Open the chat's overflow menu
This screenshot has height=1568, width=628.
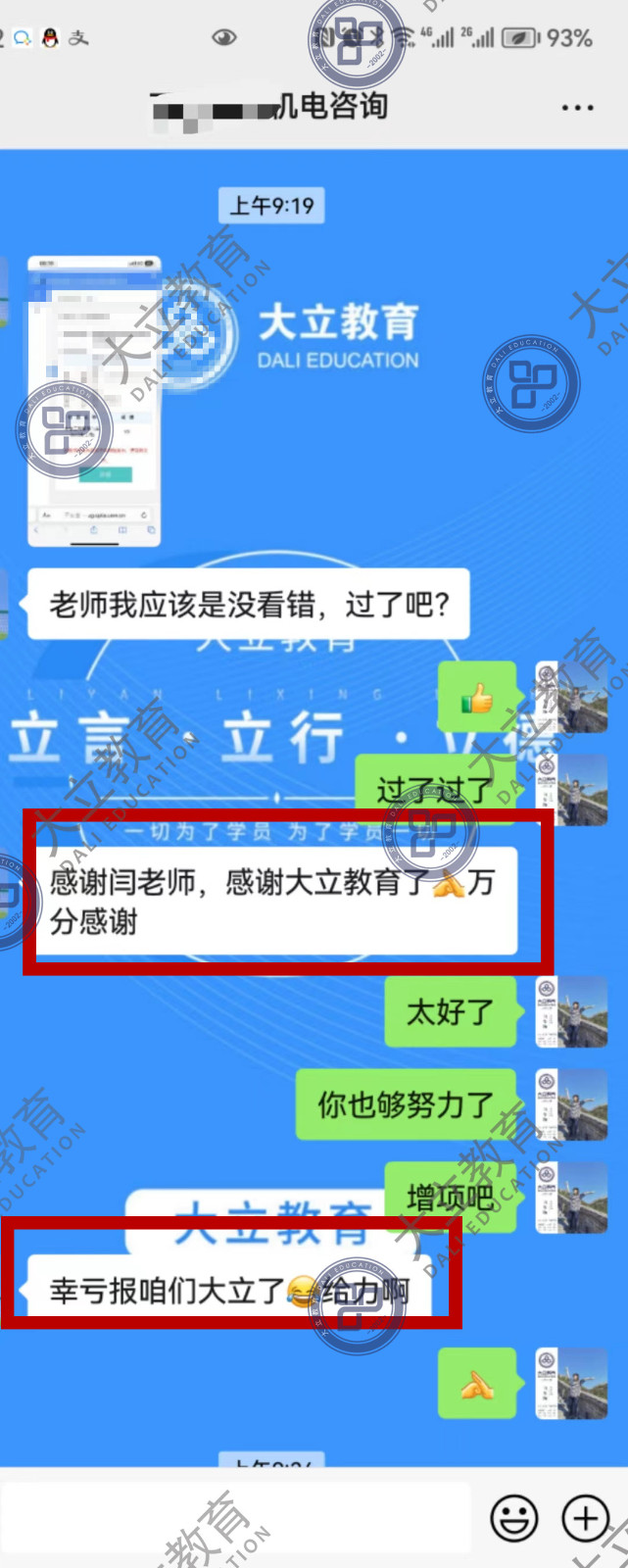coord(578,108)
